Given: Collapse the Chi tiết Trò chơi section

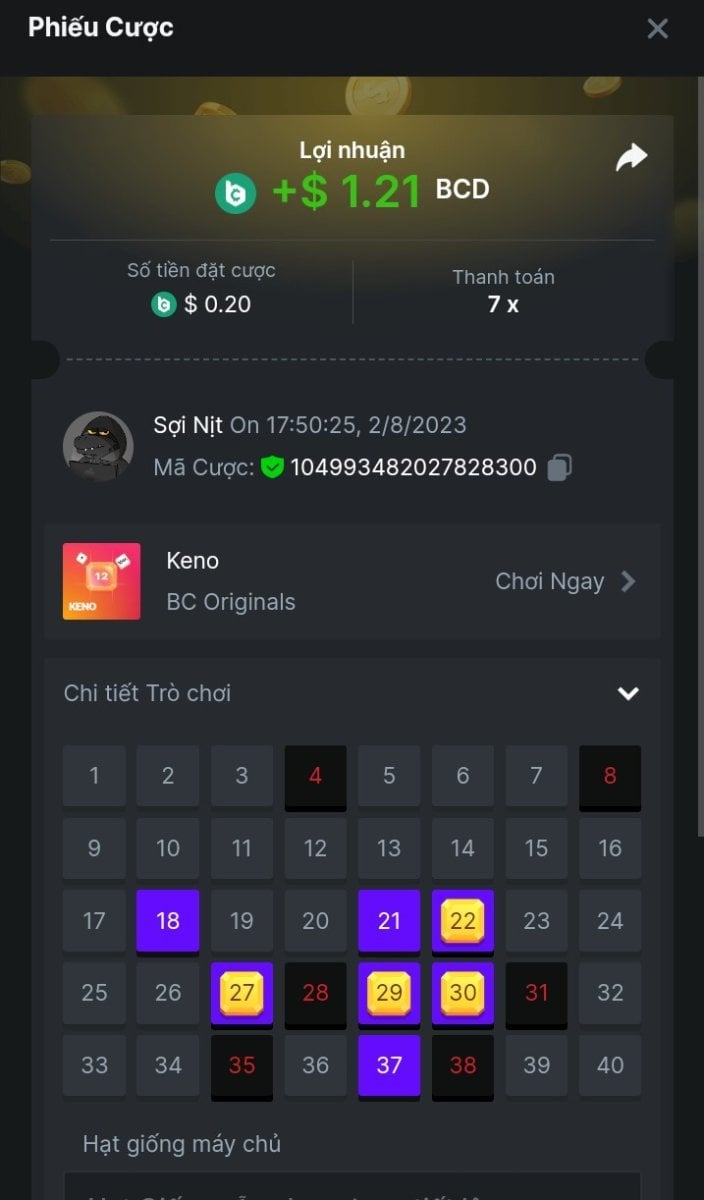Looking at the screenshot, I should 628,693.
